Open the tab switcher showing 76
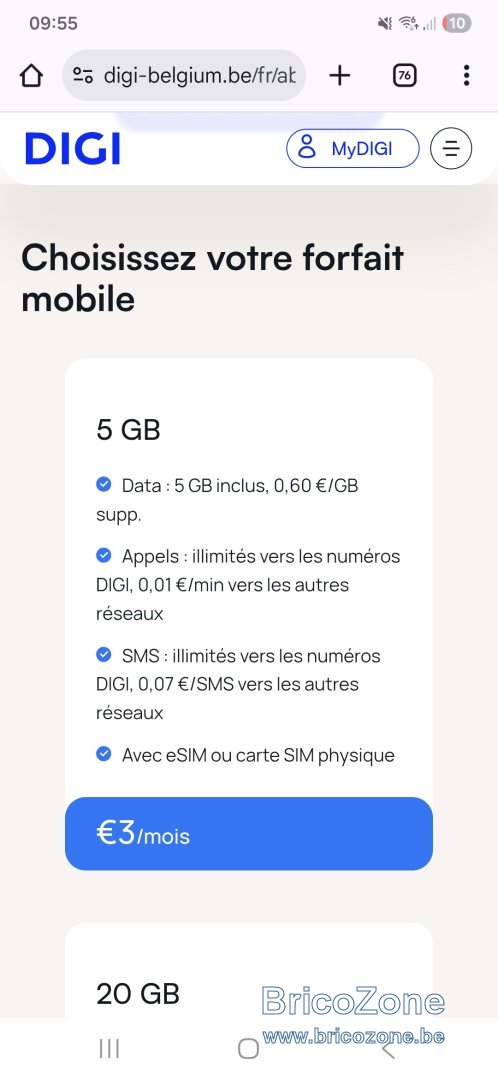The width and height of the screenshot is (498, 1080). (x=405, y=76)
